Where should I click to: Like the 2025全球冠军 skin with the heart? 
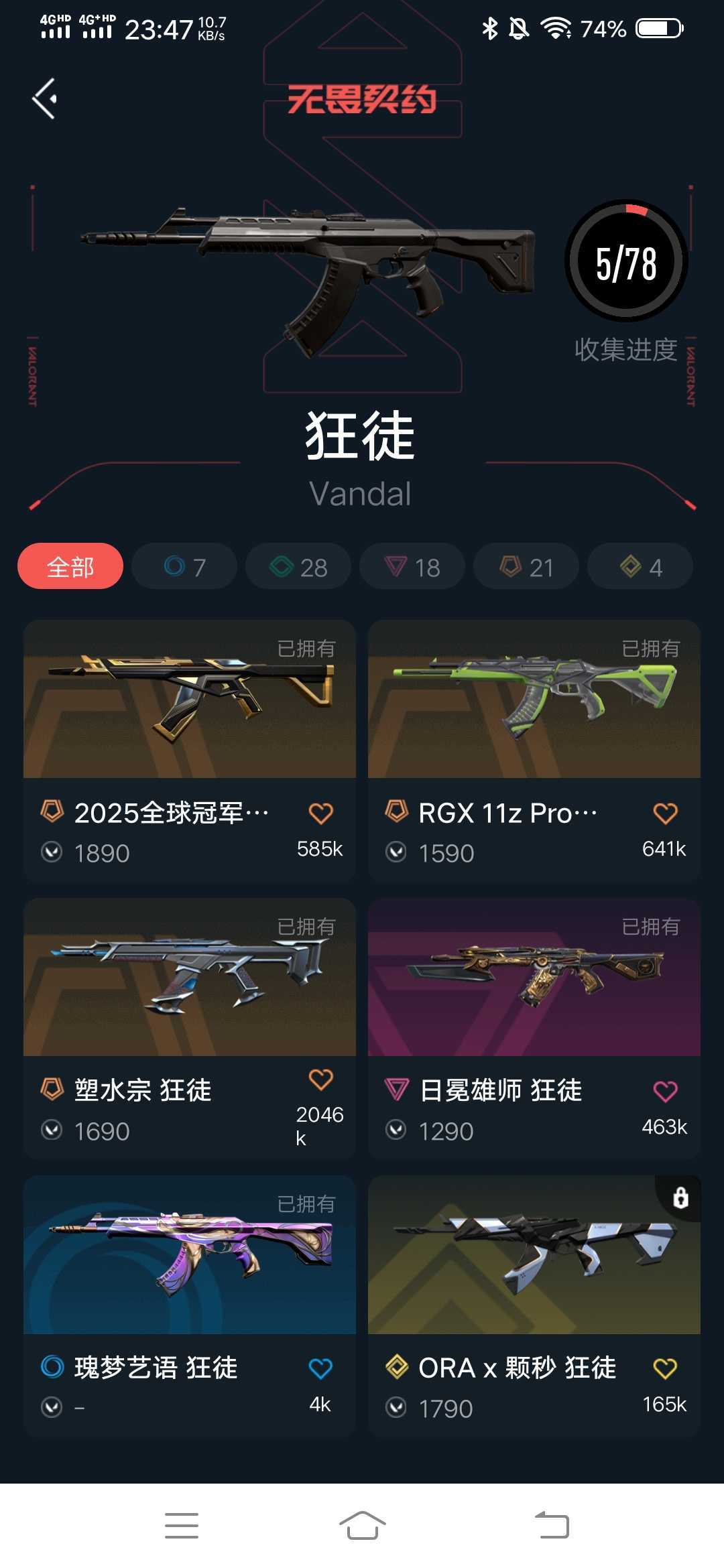point(320,813)
